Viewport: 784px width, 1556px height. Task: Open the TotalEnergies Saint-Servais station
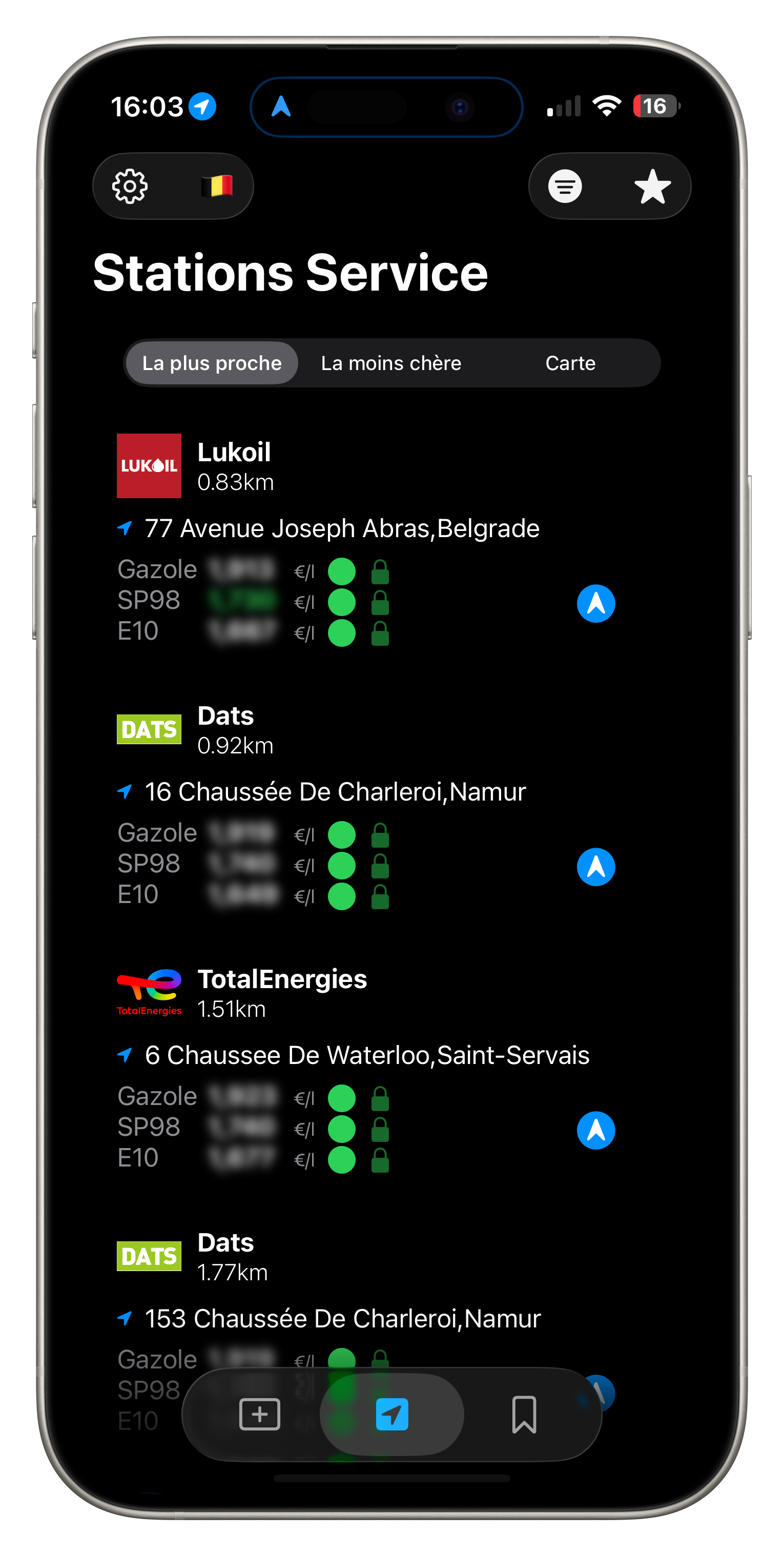click(282, 992)
